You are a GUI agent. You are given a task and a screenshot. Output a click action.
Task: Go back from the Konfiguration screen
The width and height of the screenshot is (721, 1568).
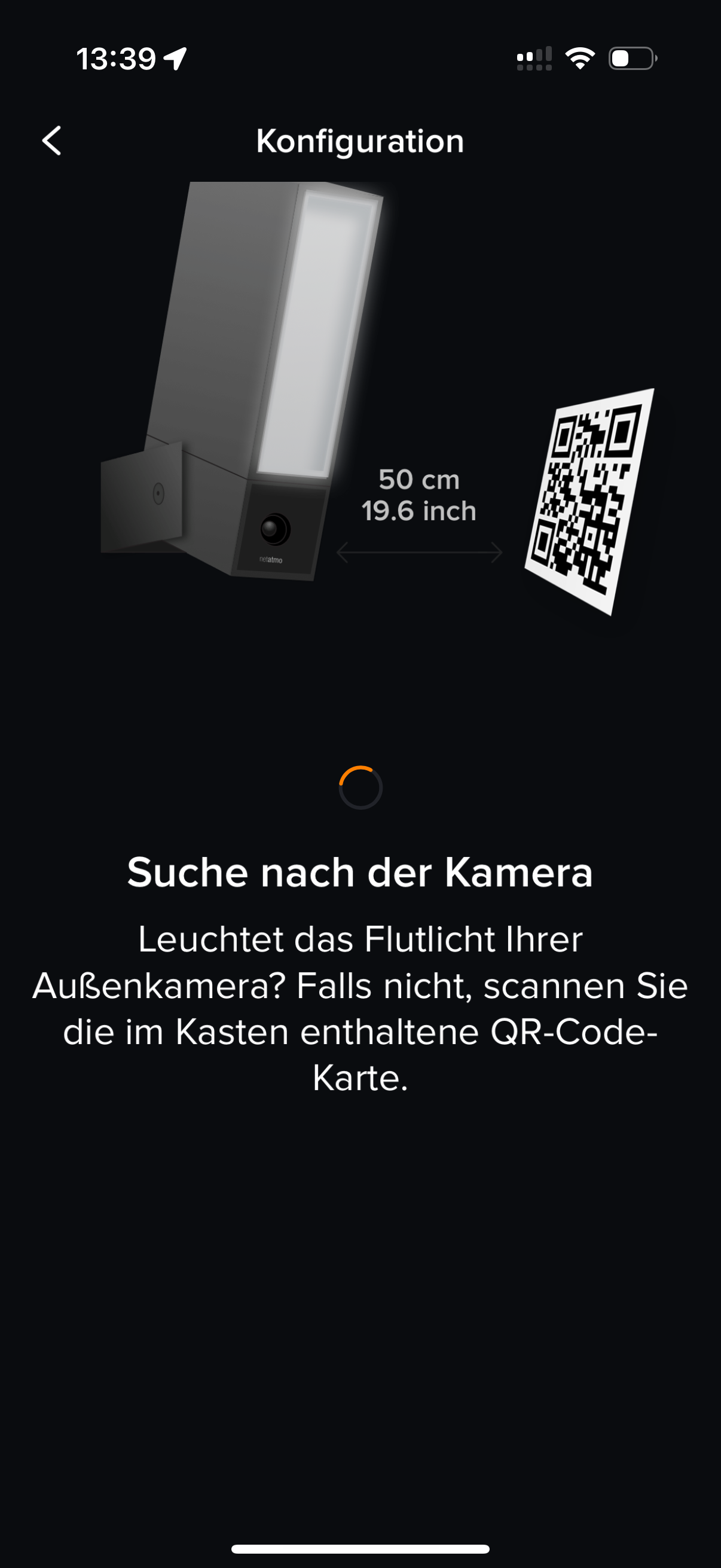[52, 141]
